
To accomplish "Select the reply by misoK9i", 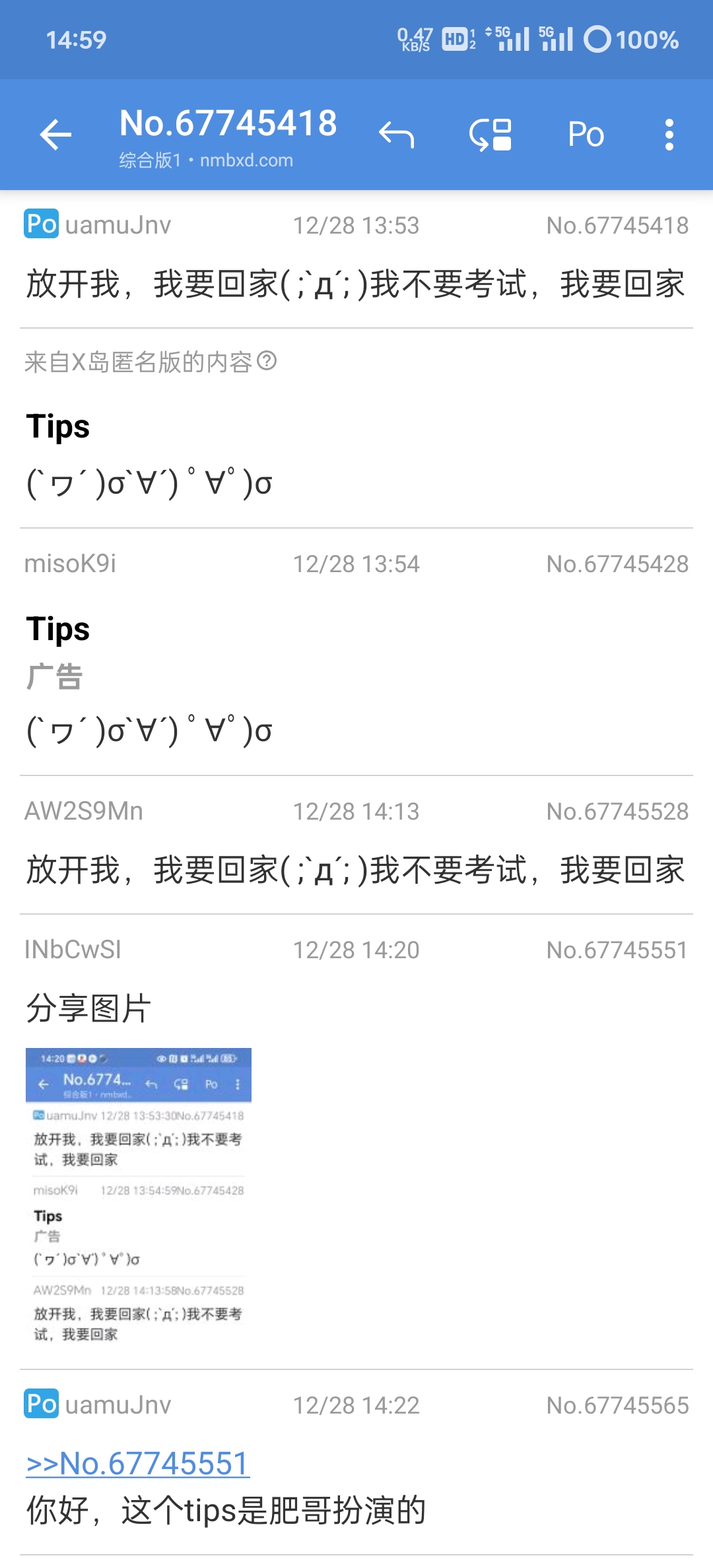I will point(356,650).
